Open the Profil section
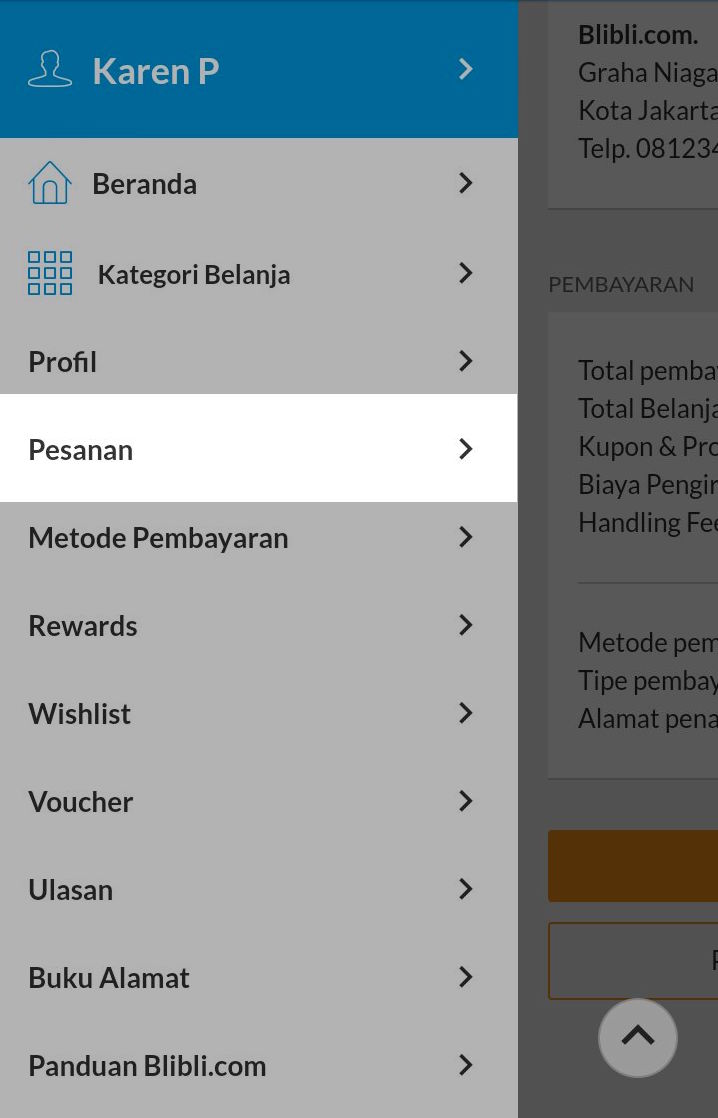This screenshot has height=1118, width=718. click(258, 362)
